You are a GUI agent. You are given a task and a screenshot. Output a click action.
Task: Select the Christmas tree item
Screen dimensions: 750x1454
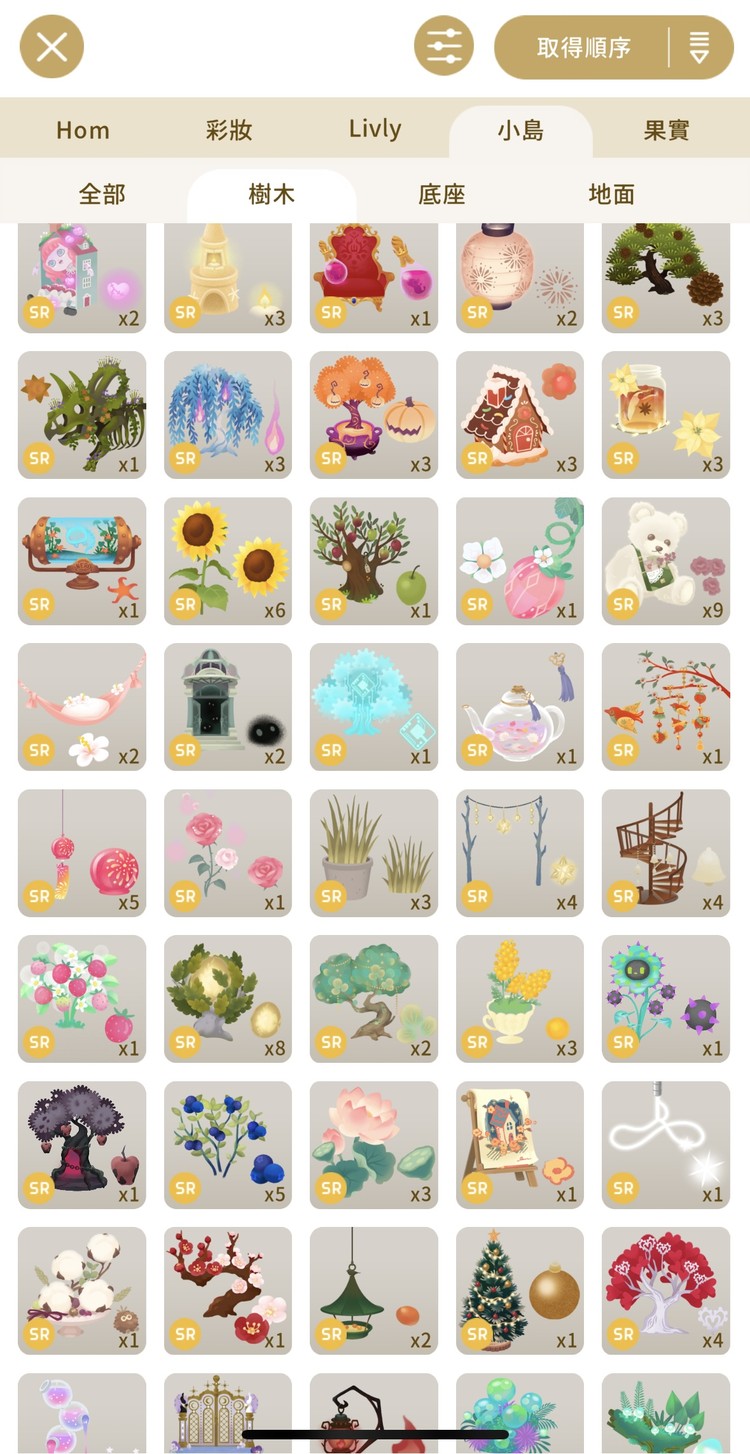(520, 1291)
